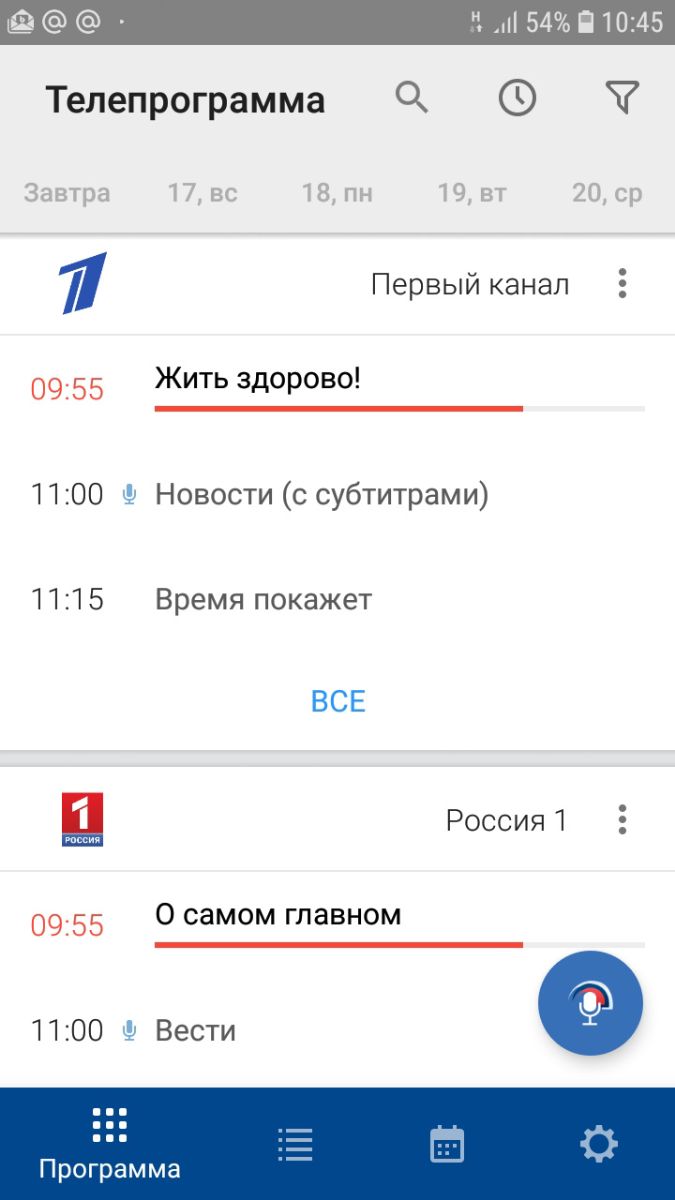Tap the clock icon in the app bar
The height and width of the screenshot is (1200, 675).
pyautogui.click(x=517, y=98)
